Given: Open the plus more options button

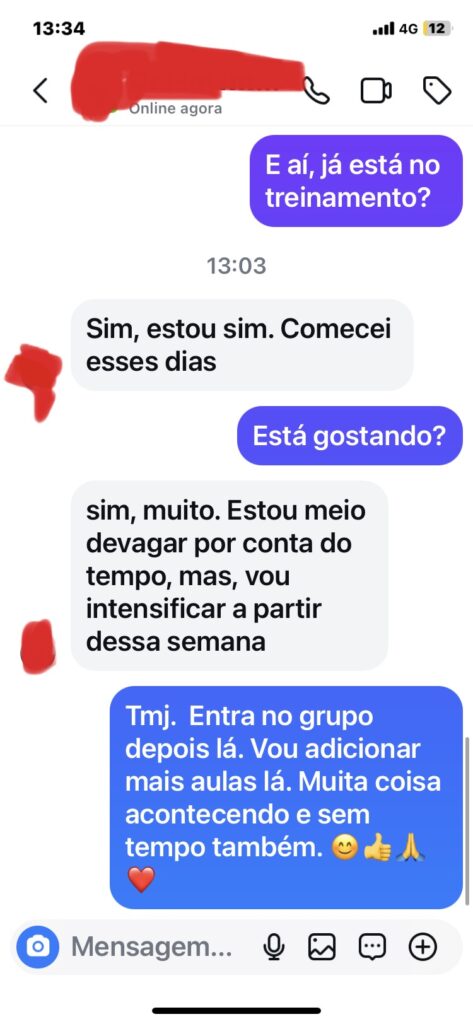Looking at the screenshot, I should (x=423, y=946).
